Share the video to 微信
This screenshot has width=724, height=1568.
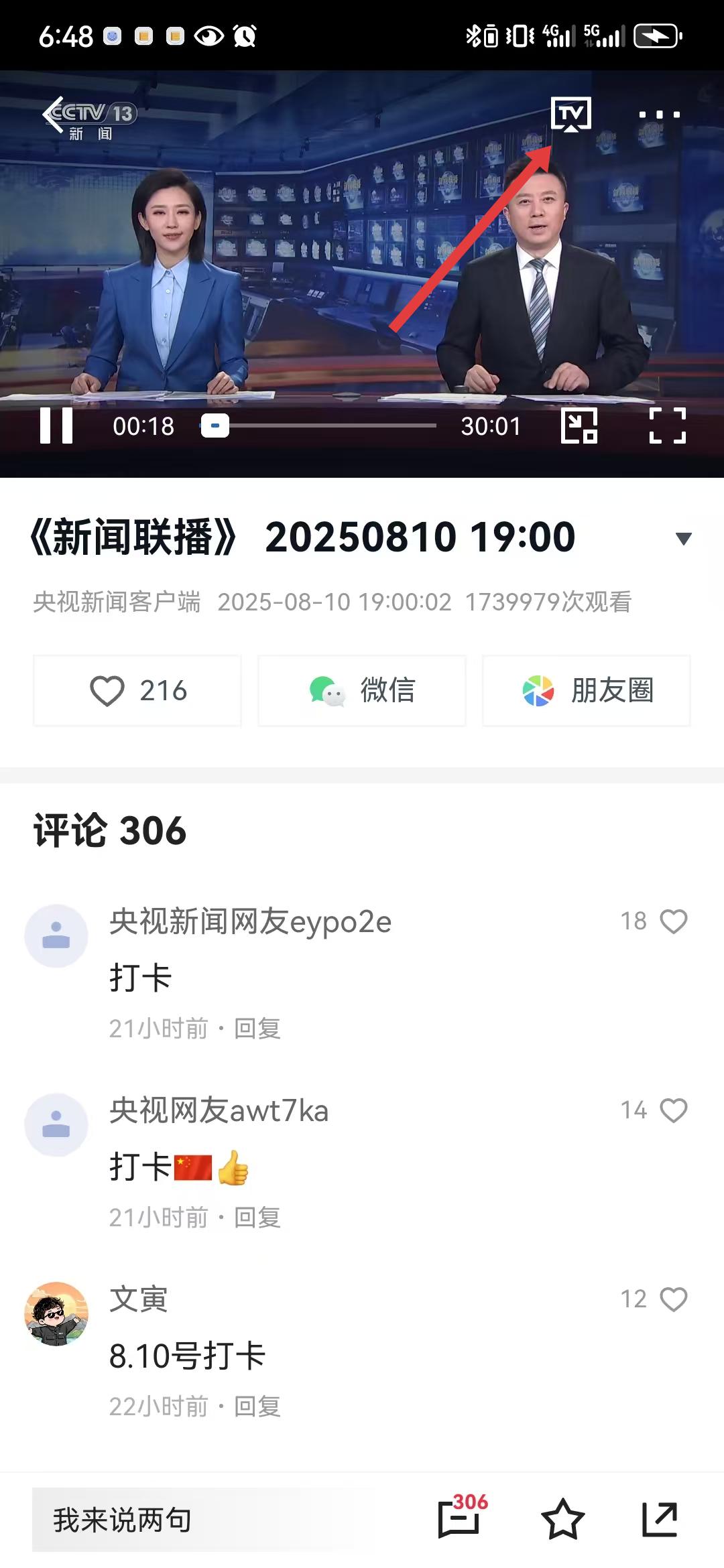(x=362, y=691)
